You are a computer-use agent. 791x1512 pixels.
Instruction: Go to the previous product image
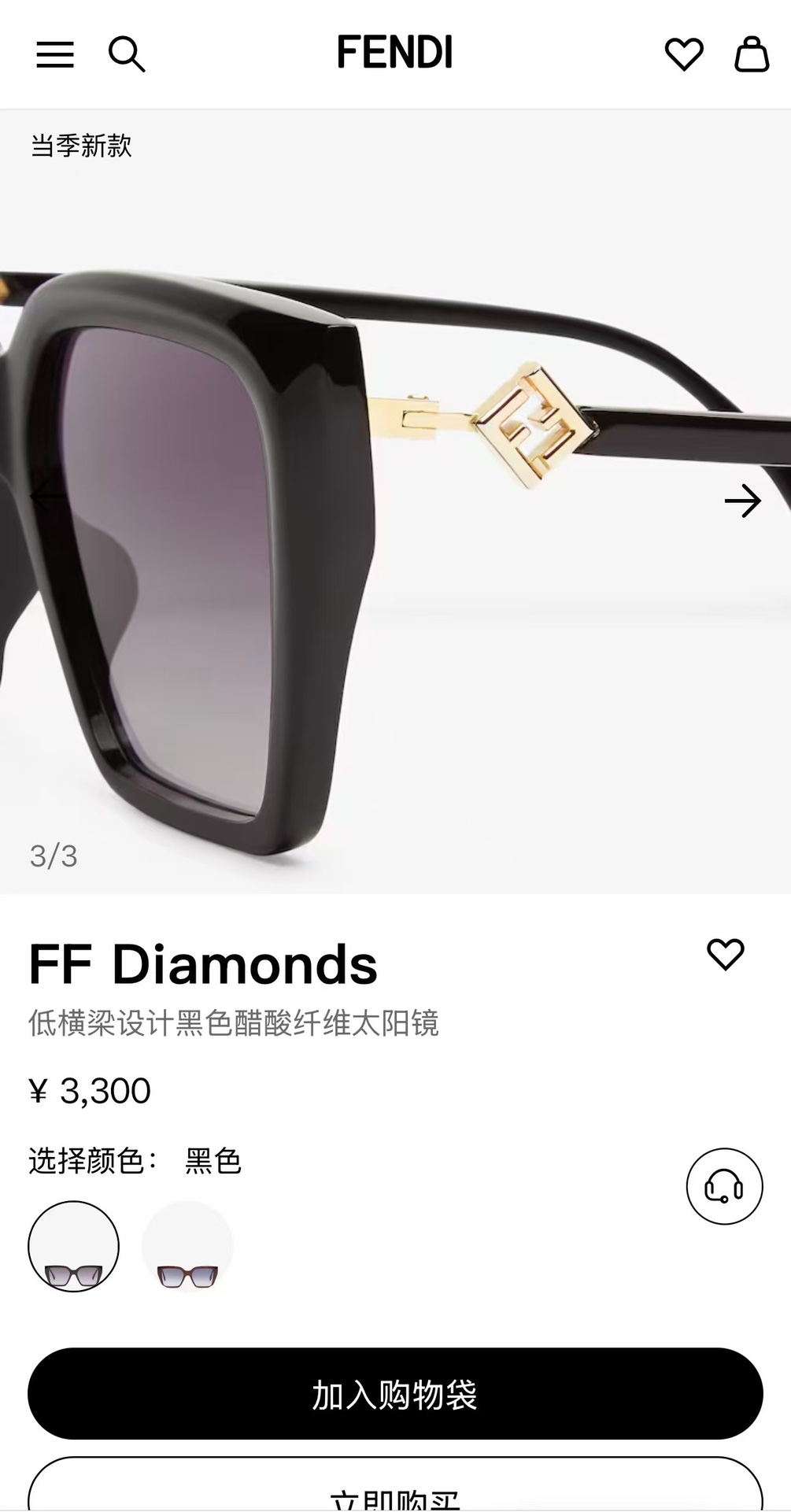47,496
